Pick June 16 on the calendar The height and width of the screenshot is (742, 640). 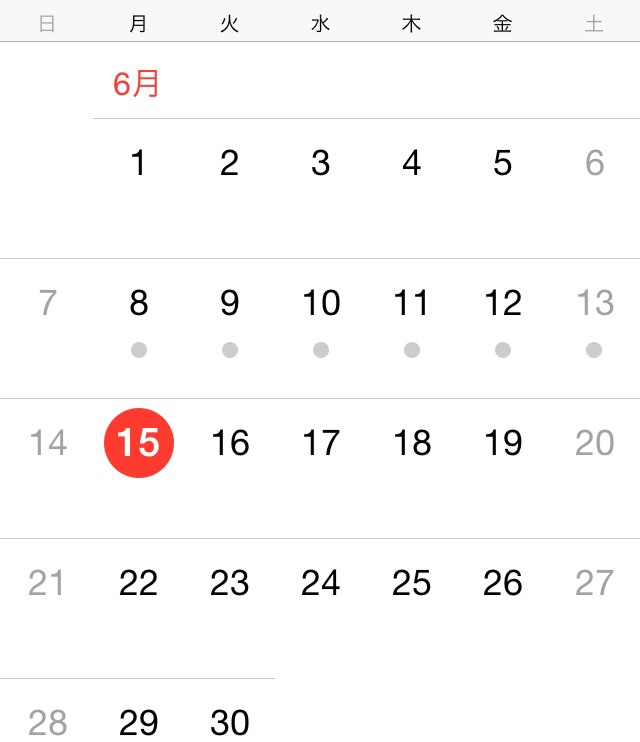(x=230, y=443)
